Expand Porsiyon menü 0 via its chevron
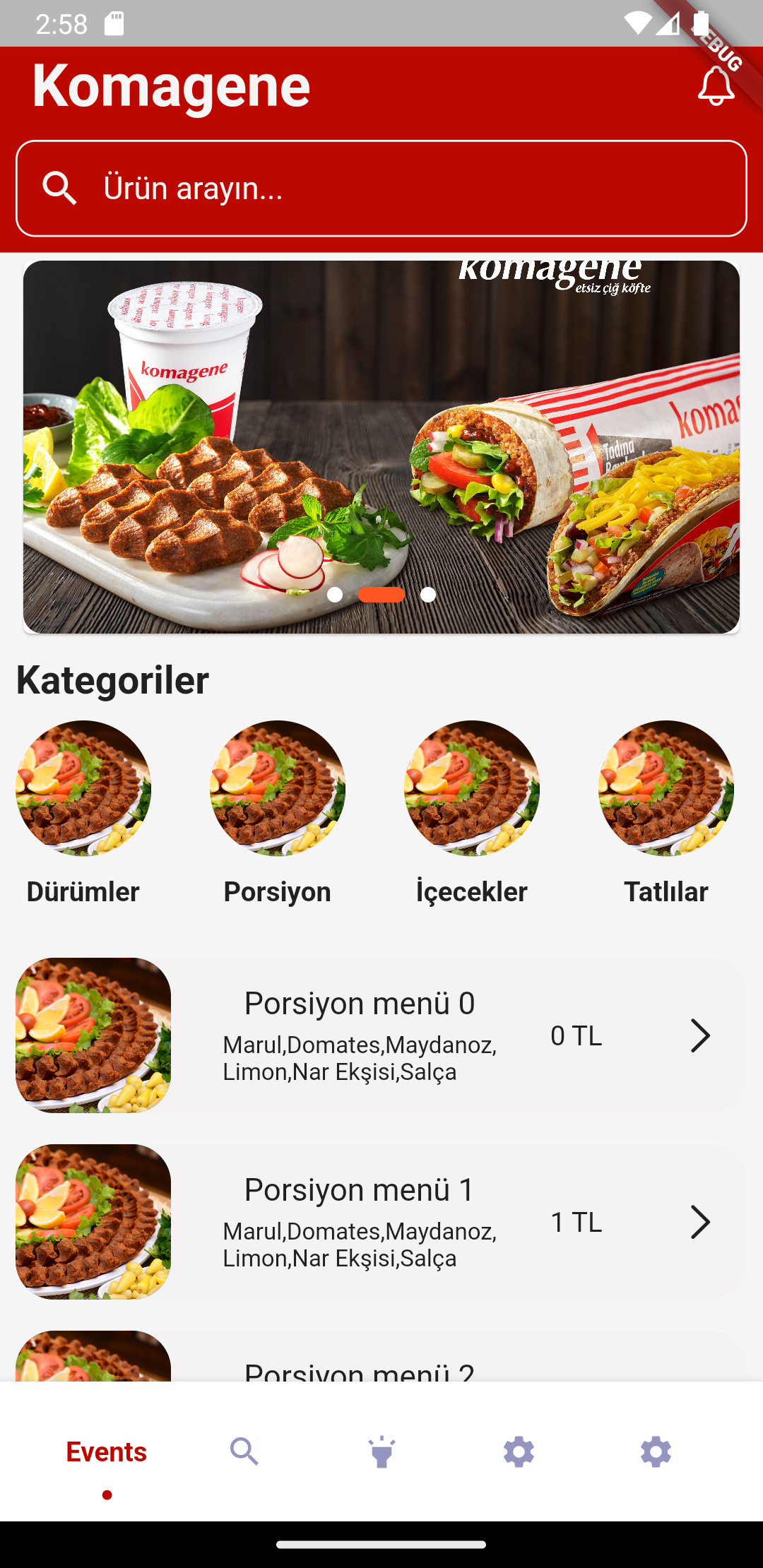The width and height of the screenshot is (763, 1568). [x=702, y=1035]
